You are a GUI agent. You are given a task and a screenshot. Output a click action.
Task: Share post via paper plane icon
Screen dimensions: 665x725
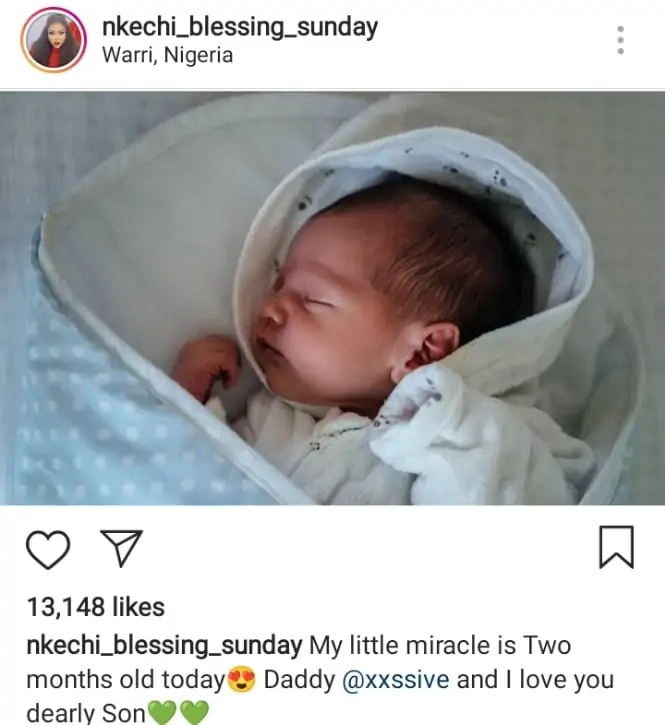pos(122,548)
